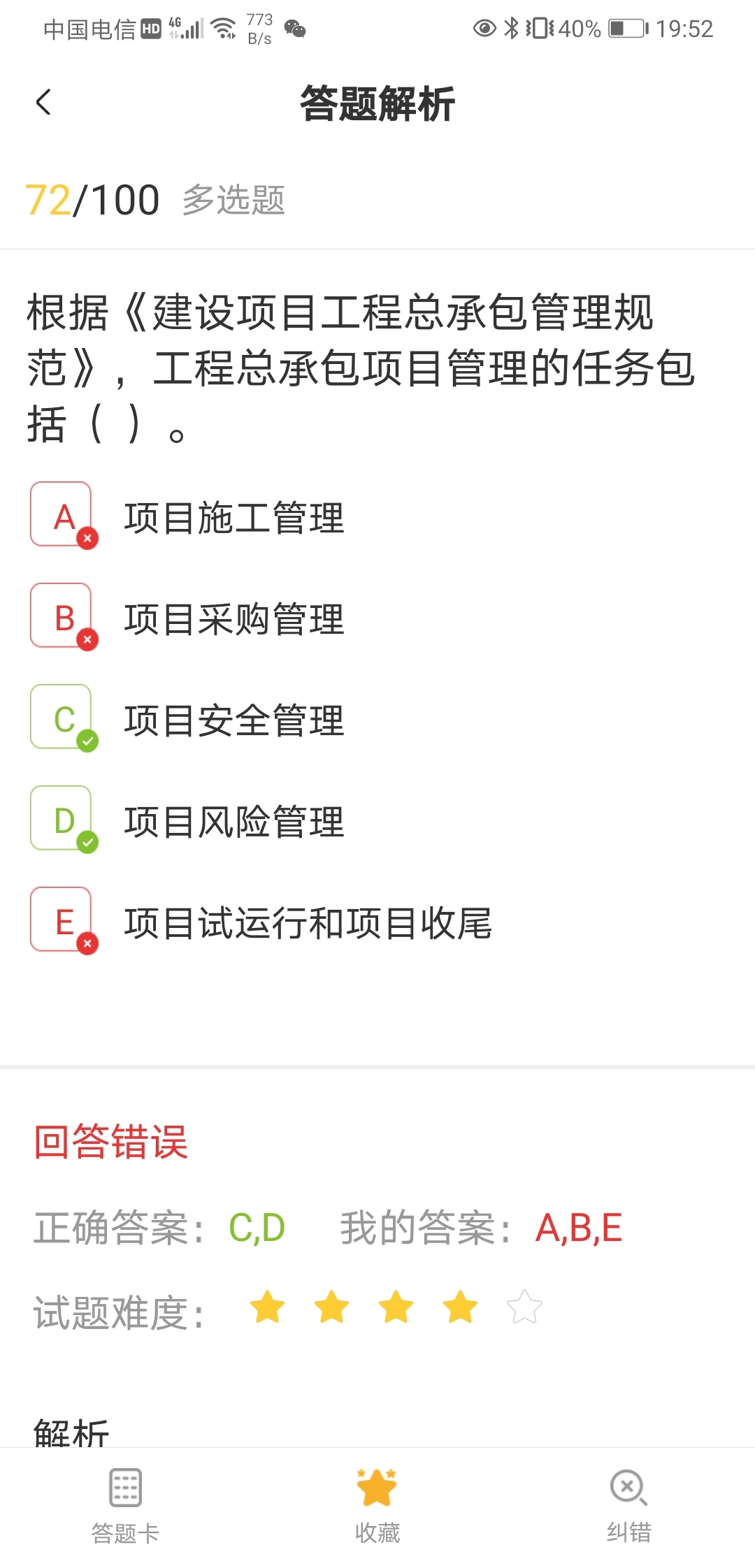755x1568 pixels.
Task: Toggle 收藏 favorite for this question
Action: pos(377,1506)
